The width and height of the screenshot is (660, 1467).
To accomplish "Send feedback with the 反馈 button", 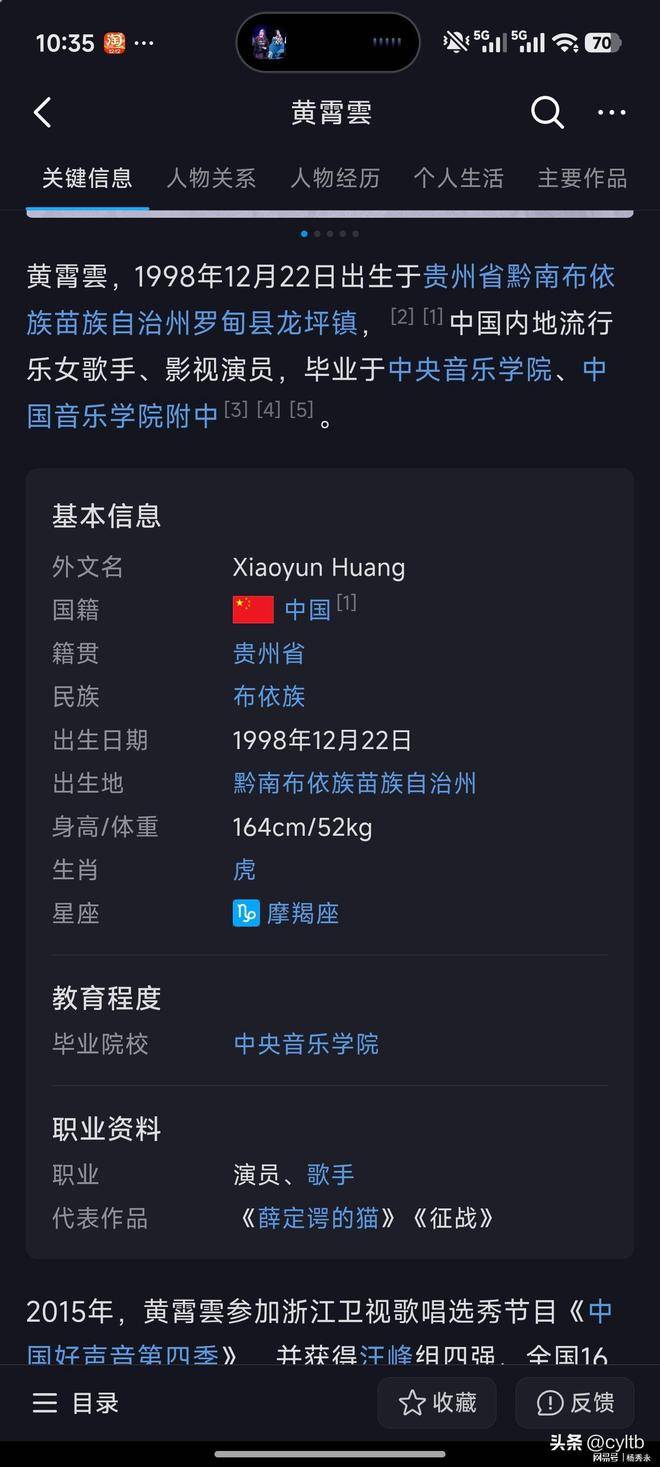I will [x=575, y=1403].
